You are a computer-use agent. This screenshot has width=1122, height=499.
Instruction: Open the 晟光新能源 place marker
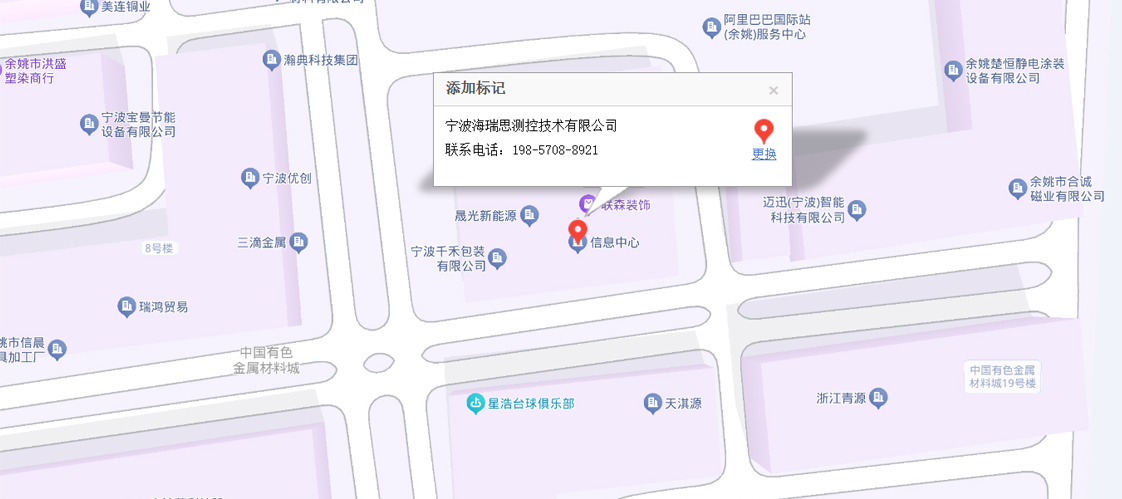point(530,214)
